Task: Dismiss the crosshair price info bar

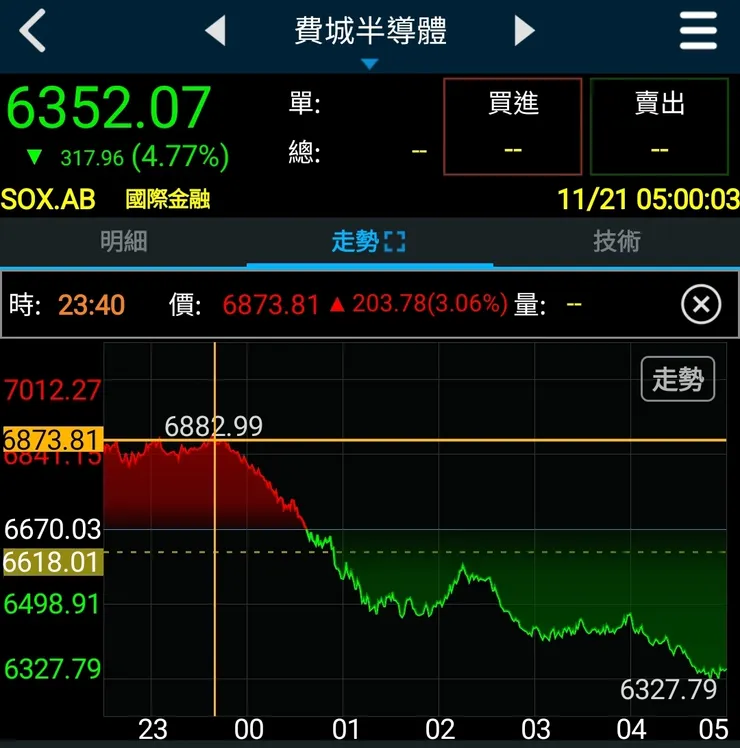Action: pos(700,304)
